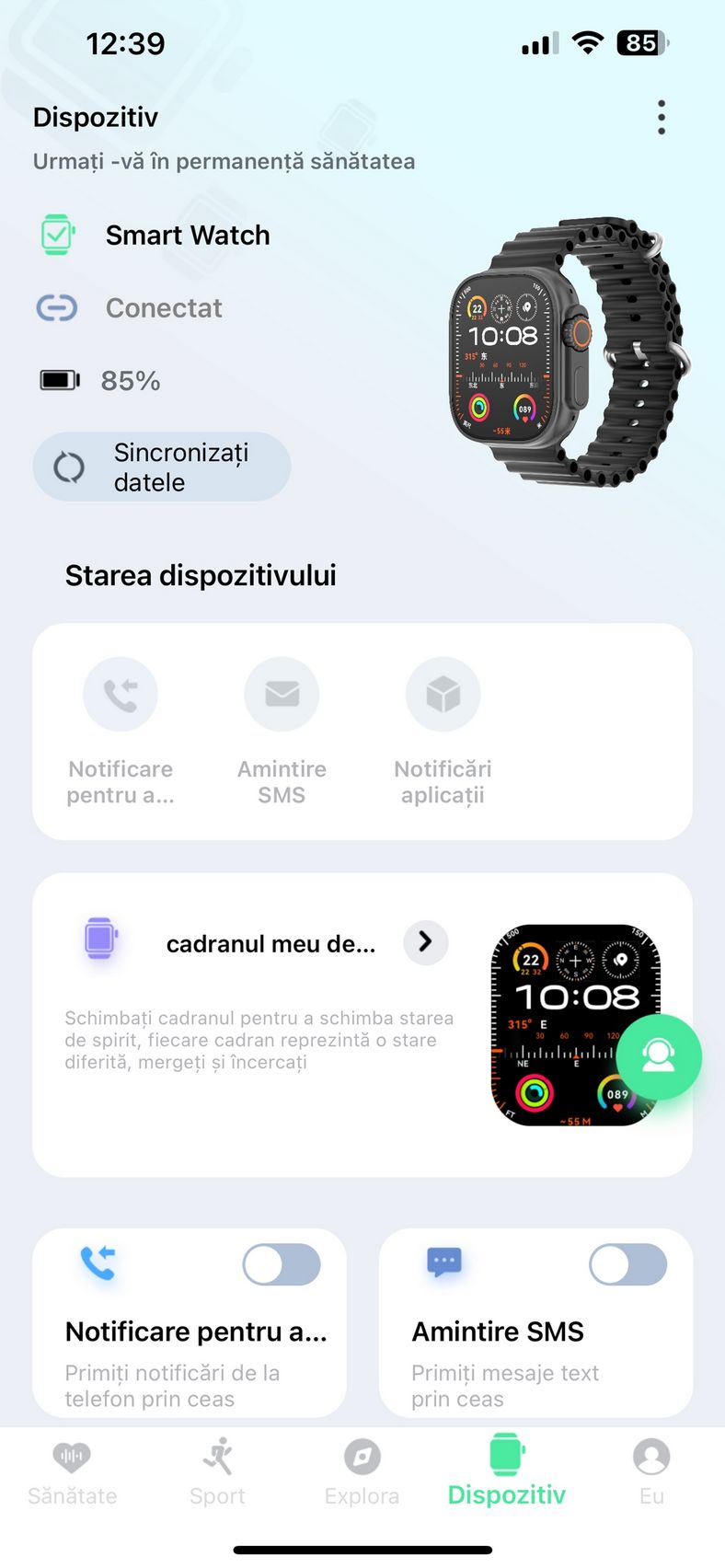This screenshot has height=1568, width=725.
Task: Tap Sincronizați datele button
Action: (162, 467)
